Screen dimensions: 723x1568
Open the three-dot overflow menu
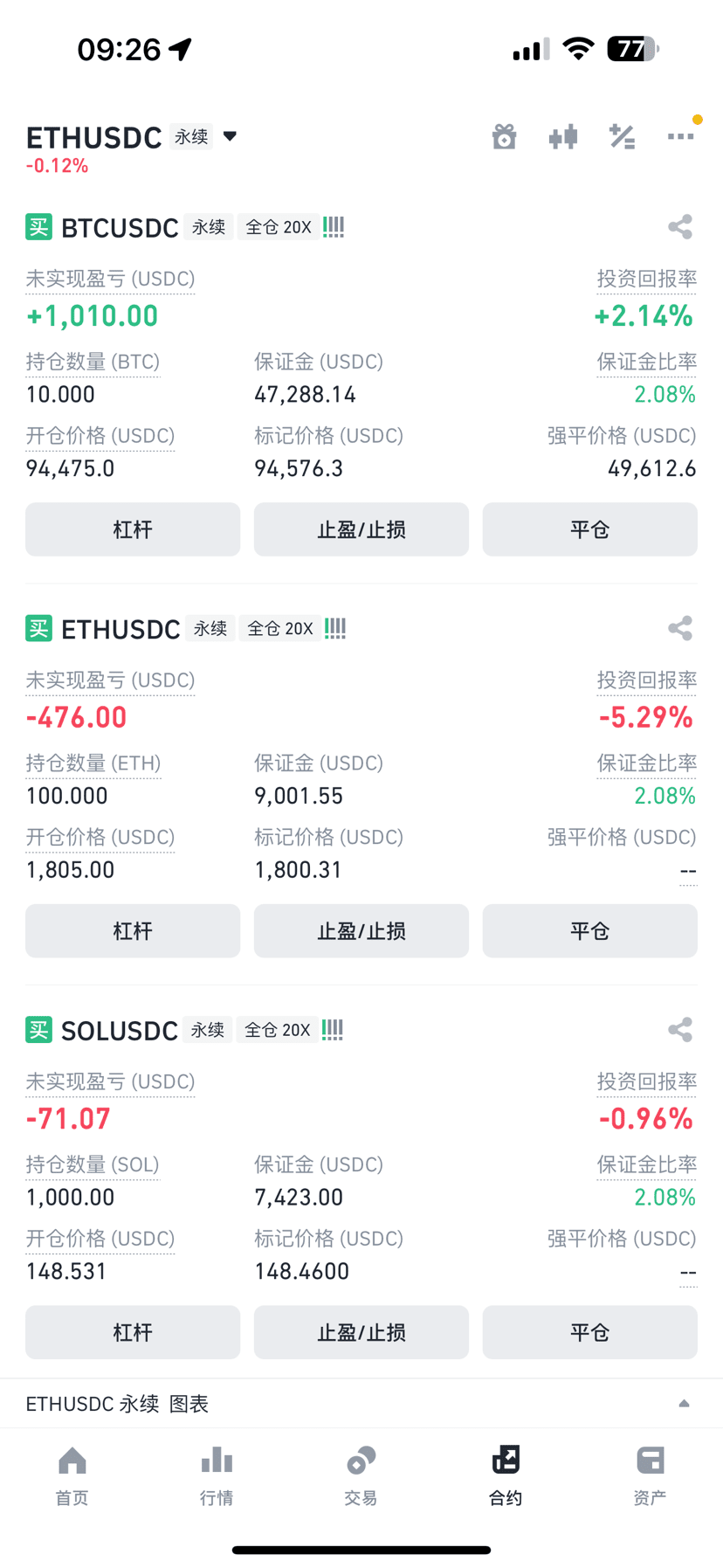tap(680, 136)
